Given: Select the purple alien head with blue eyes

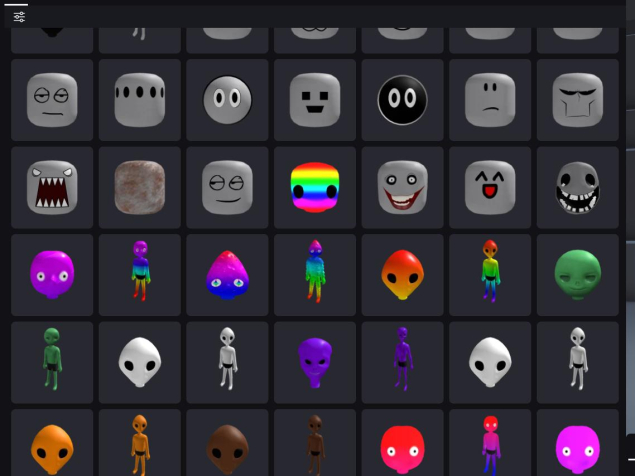Looking at the screenshot, I should point(52,274).
